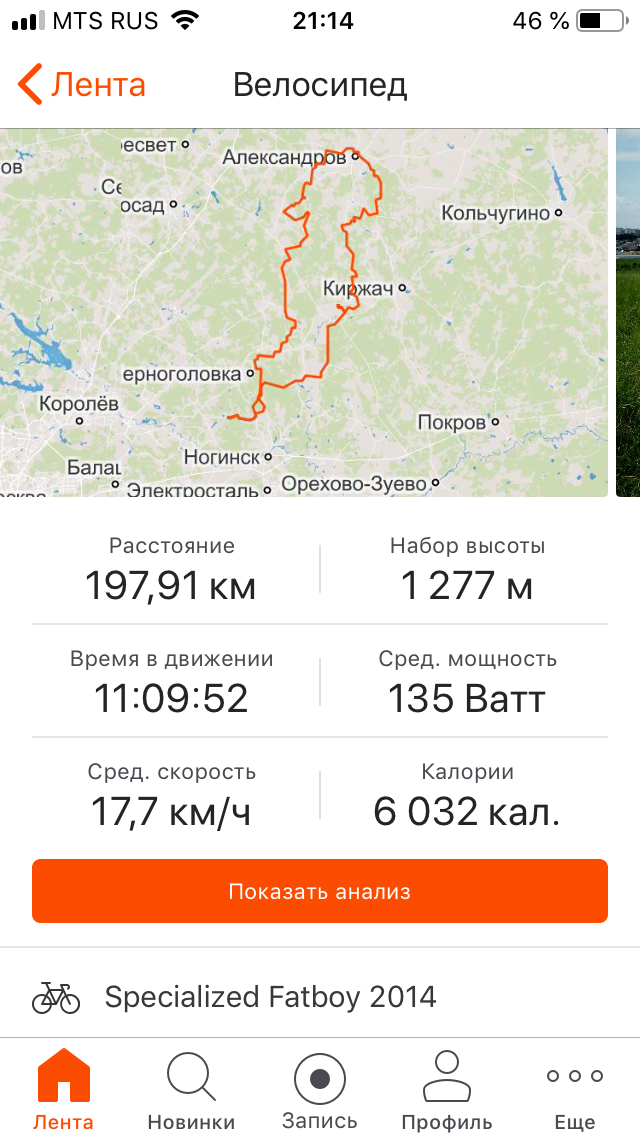Open Specialized Fatboy 2014 bike details
This screenshot has width=640, height=1136.
[270, 997]
